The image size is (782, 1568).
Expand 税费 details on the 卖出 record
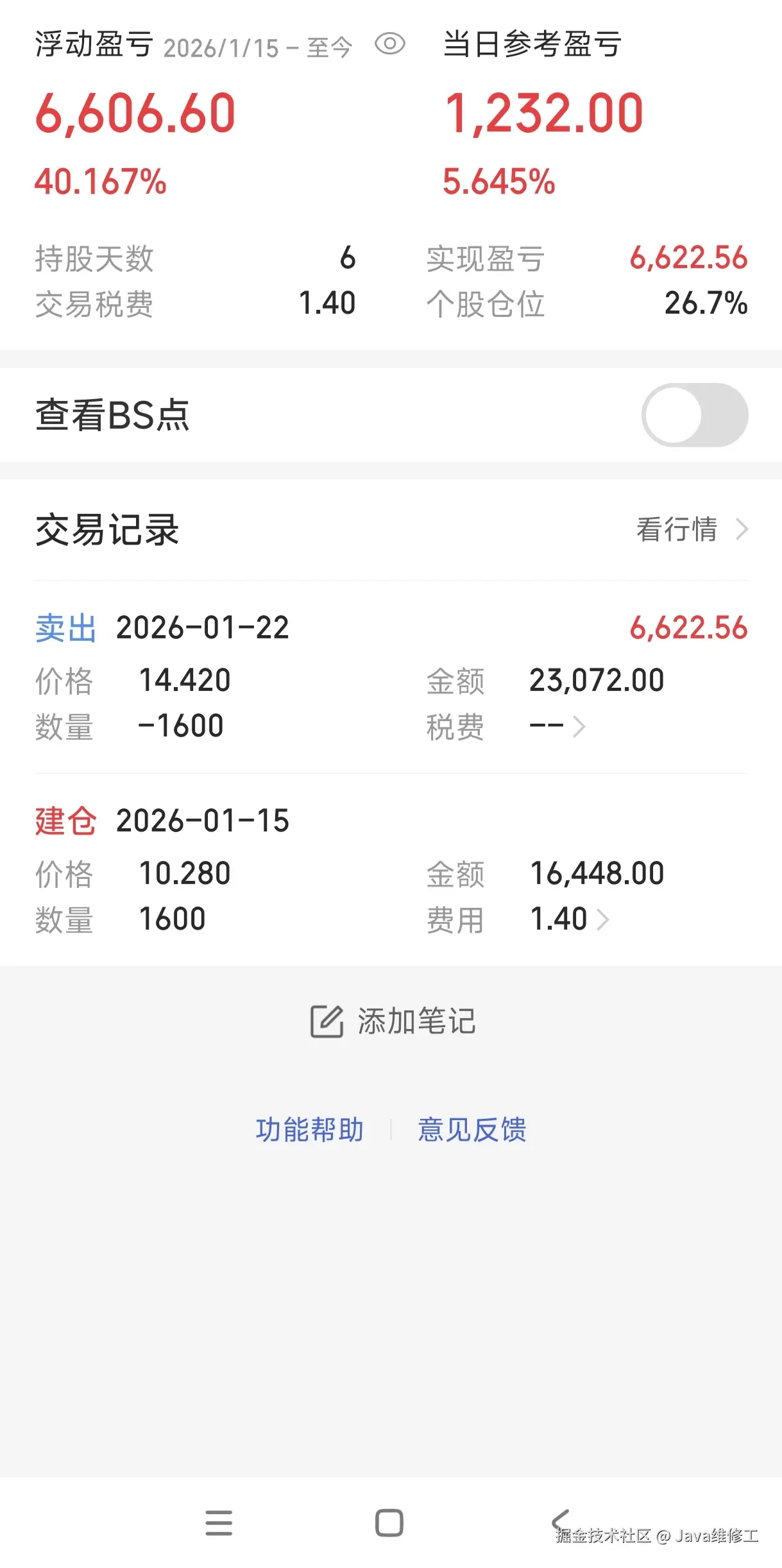pyautogui.click(x=579, y=726)
